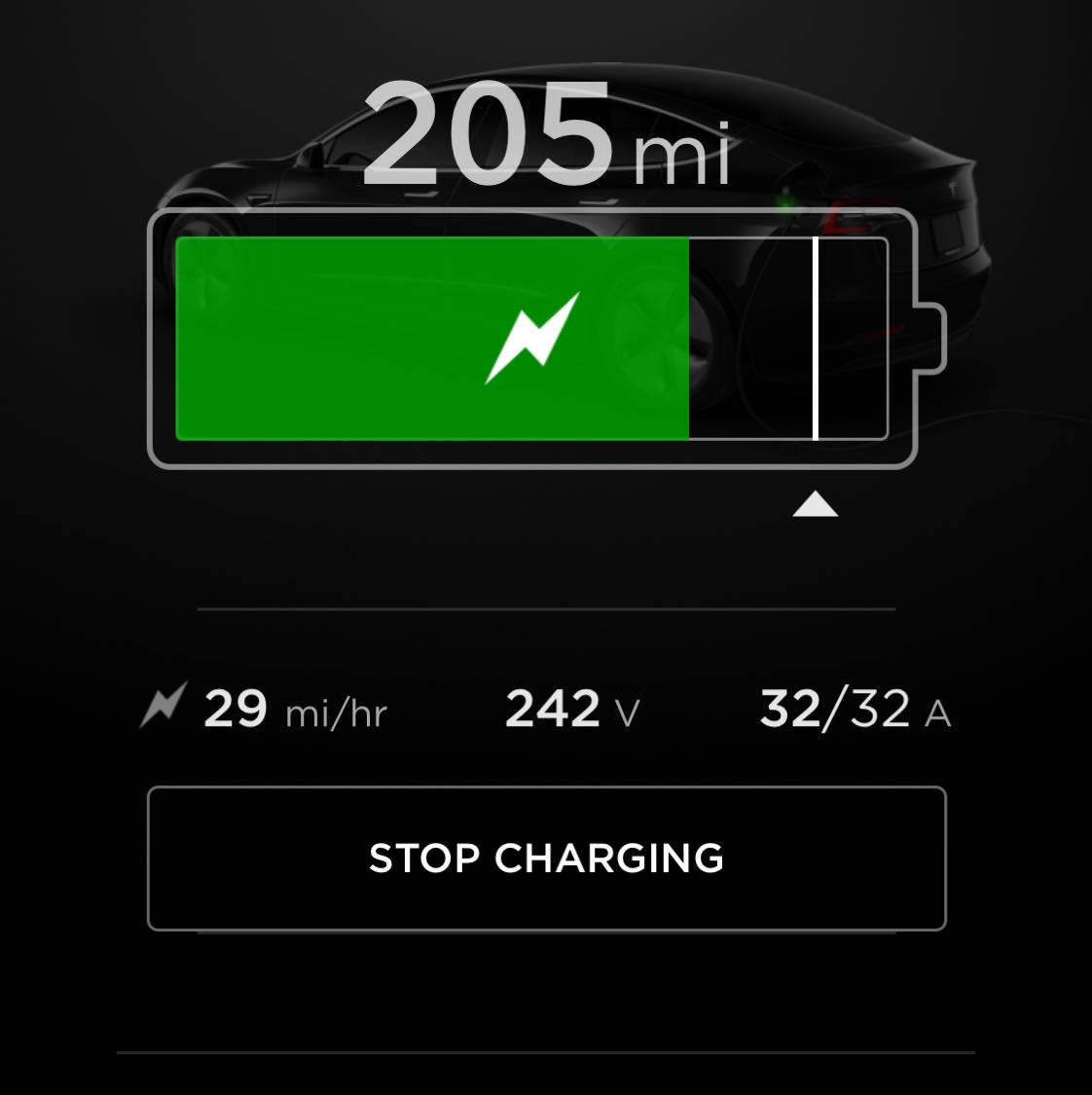Tap the charge limit slider marker
1092x1095 pixels.
tap(816, 504)
